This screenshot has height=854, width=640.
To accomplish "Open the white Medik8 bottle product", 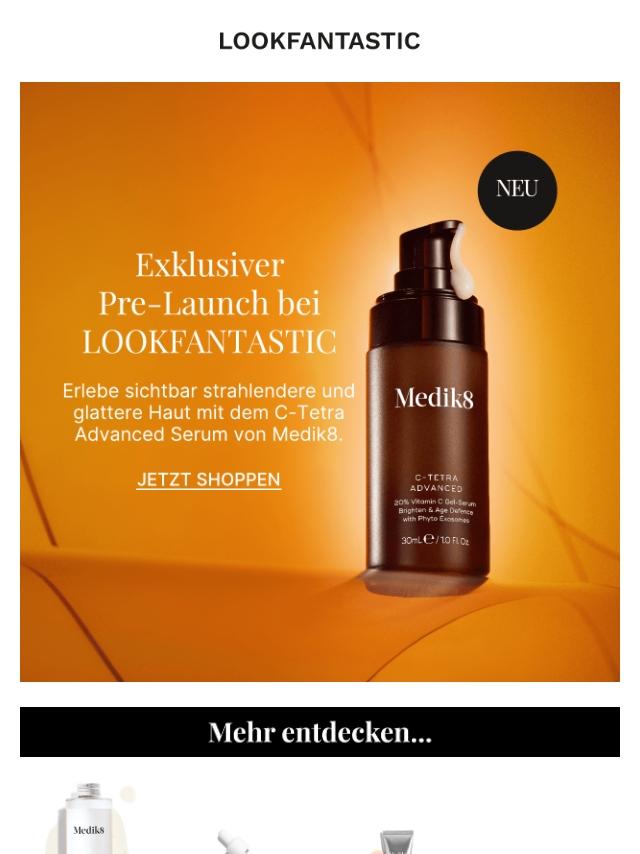I will coord(88,822).
